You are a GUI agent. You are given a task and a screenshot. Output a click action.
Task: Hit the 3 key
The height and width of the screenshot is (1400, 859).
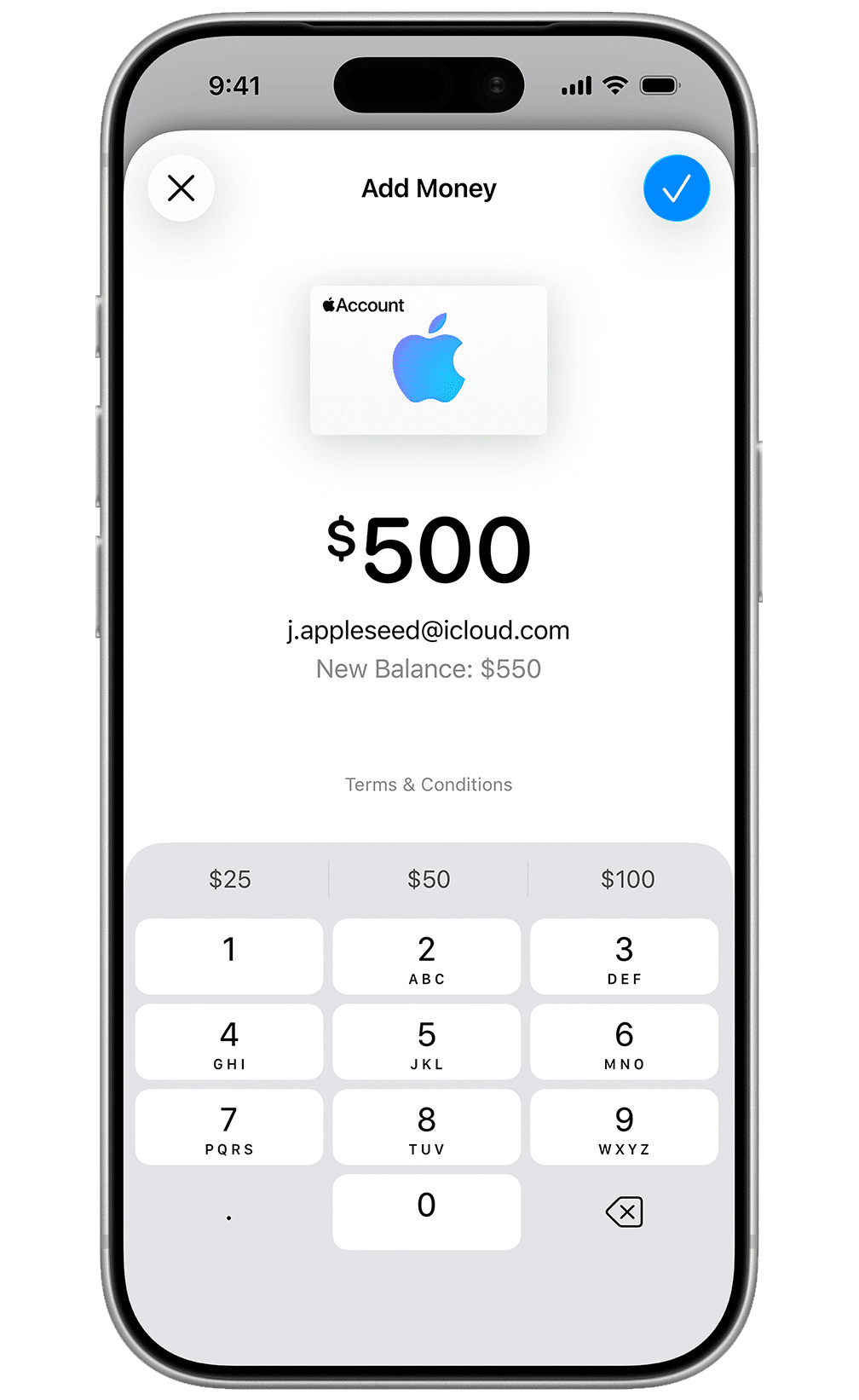(624, 956)
